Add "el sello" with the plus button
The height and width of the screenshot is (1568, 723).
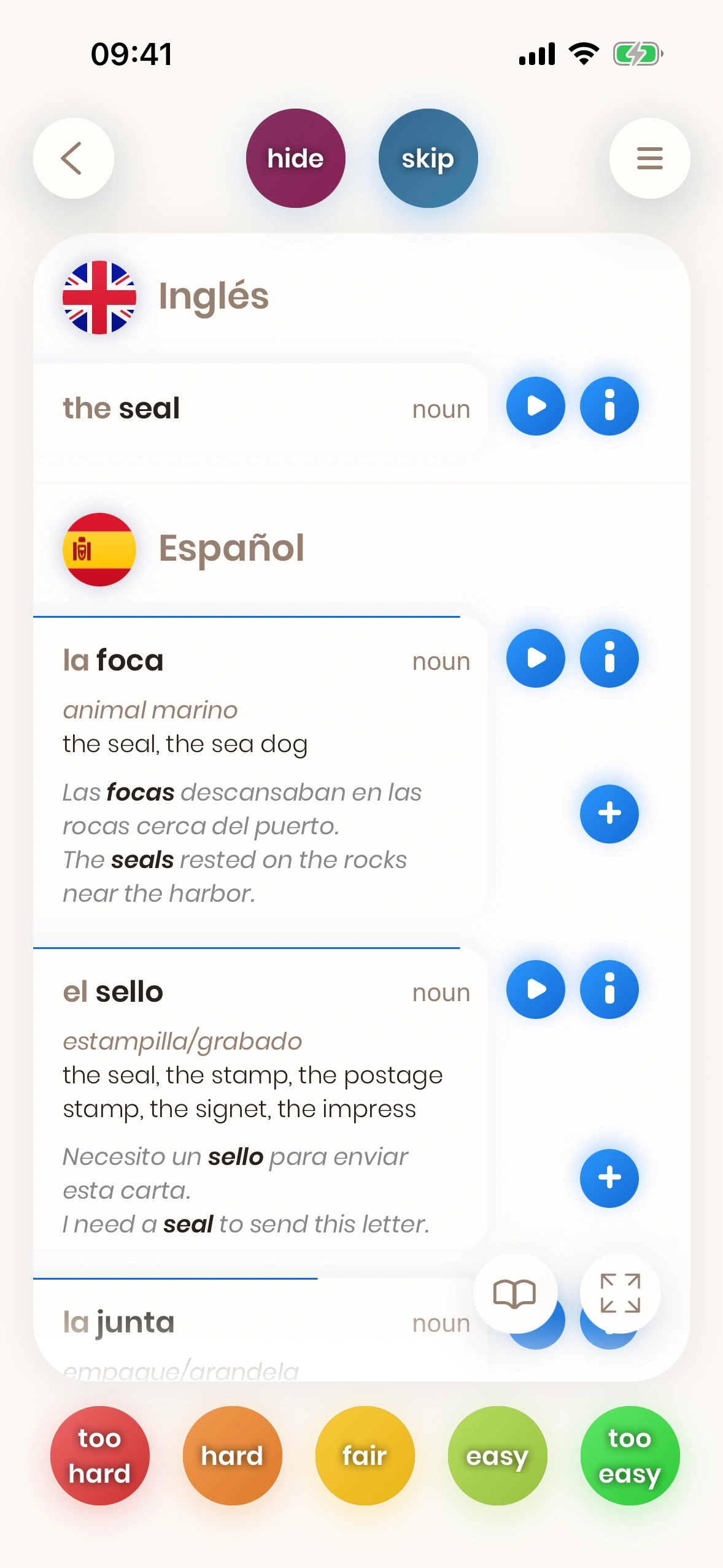pyautogui.click(x=609, y=1178)
